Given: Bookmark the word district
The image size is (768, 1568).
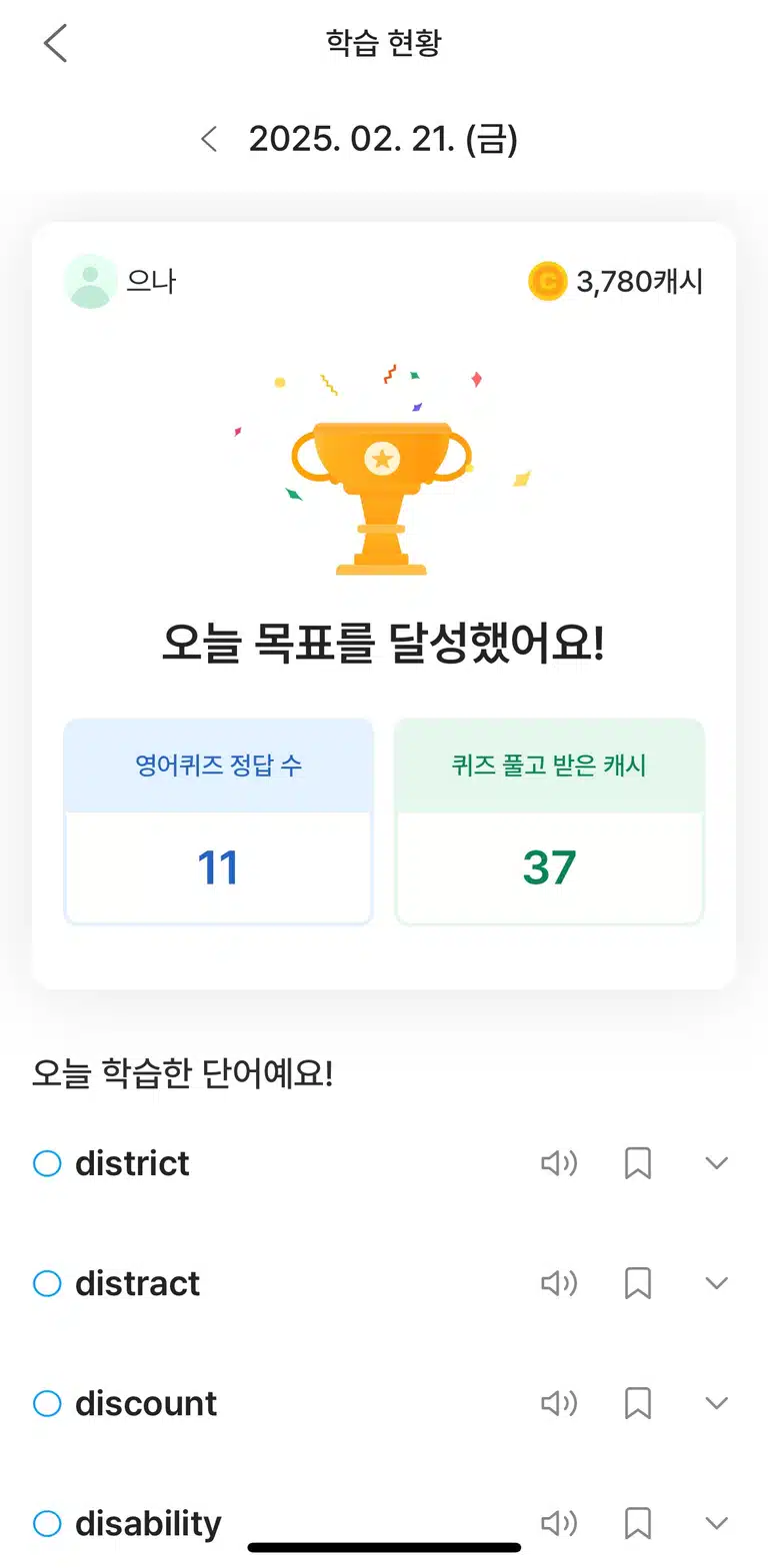Looking at the screenshot, I should point(638,1163).
